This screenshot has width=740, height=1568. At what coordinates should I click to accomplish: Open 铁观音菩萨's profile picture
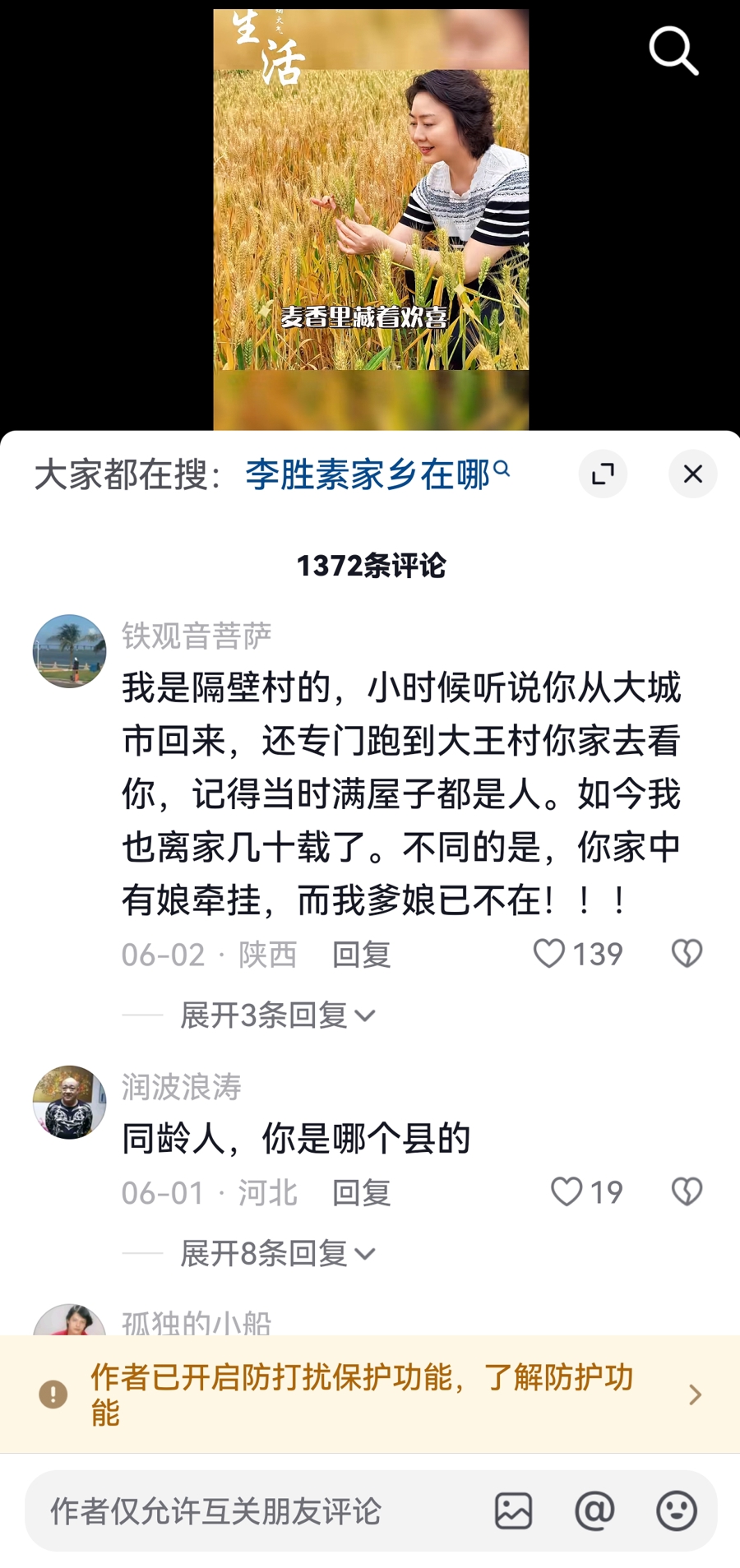coord(70,651)
